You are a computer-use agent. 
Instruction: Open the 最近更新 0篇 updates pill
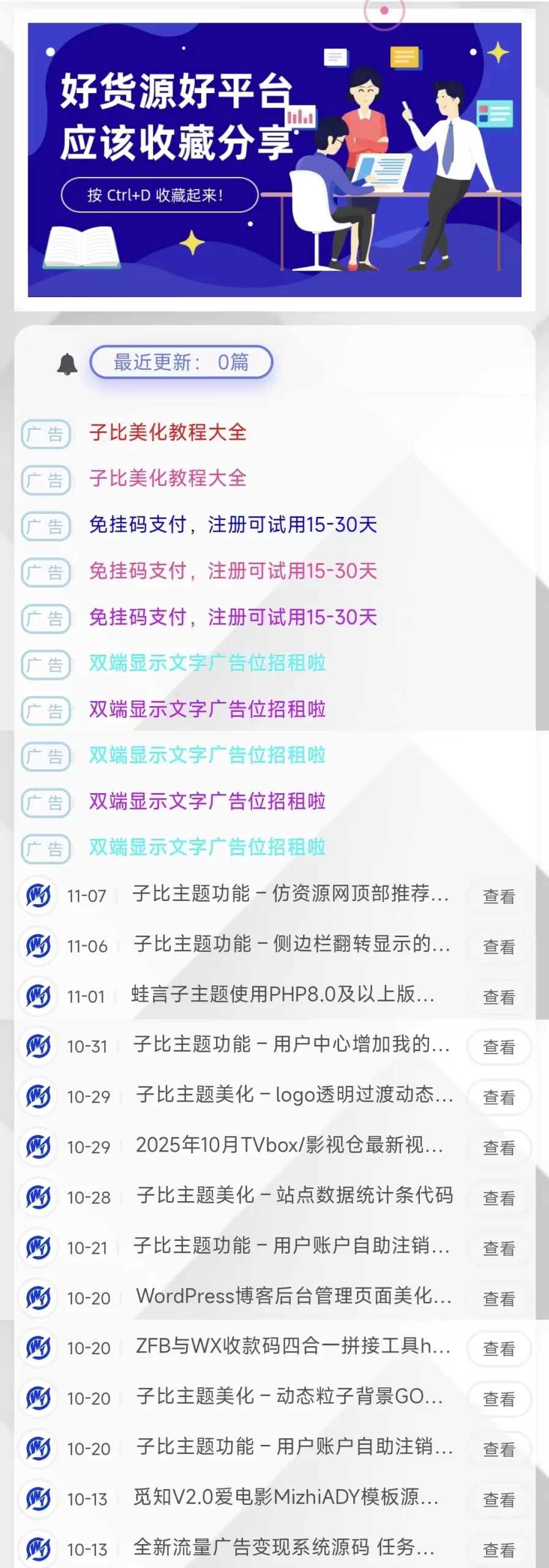tap(181, 363)
